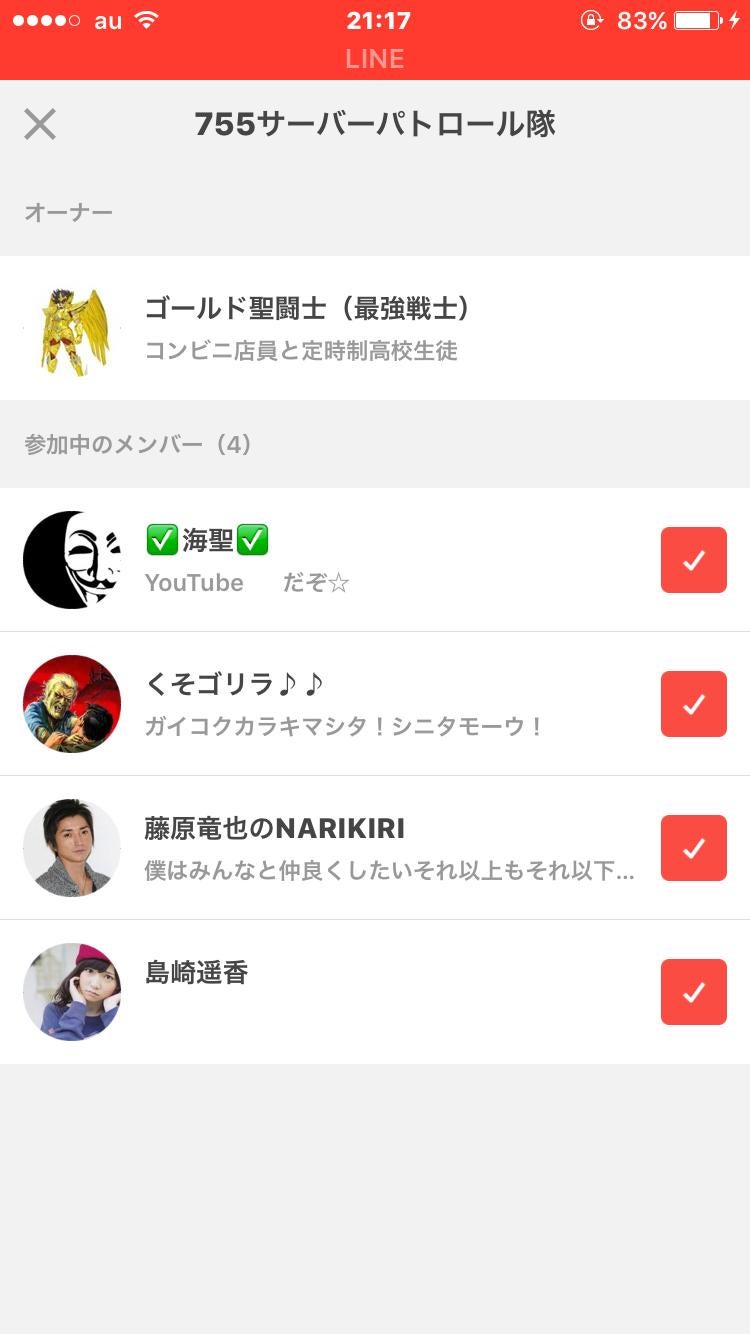Tap the LINE header label
This screenshot has height=1334, width=750.
point(375,58)
